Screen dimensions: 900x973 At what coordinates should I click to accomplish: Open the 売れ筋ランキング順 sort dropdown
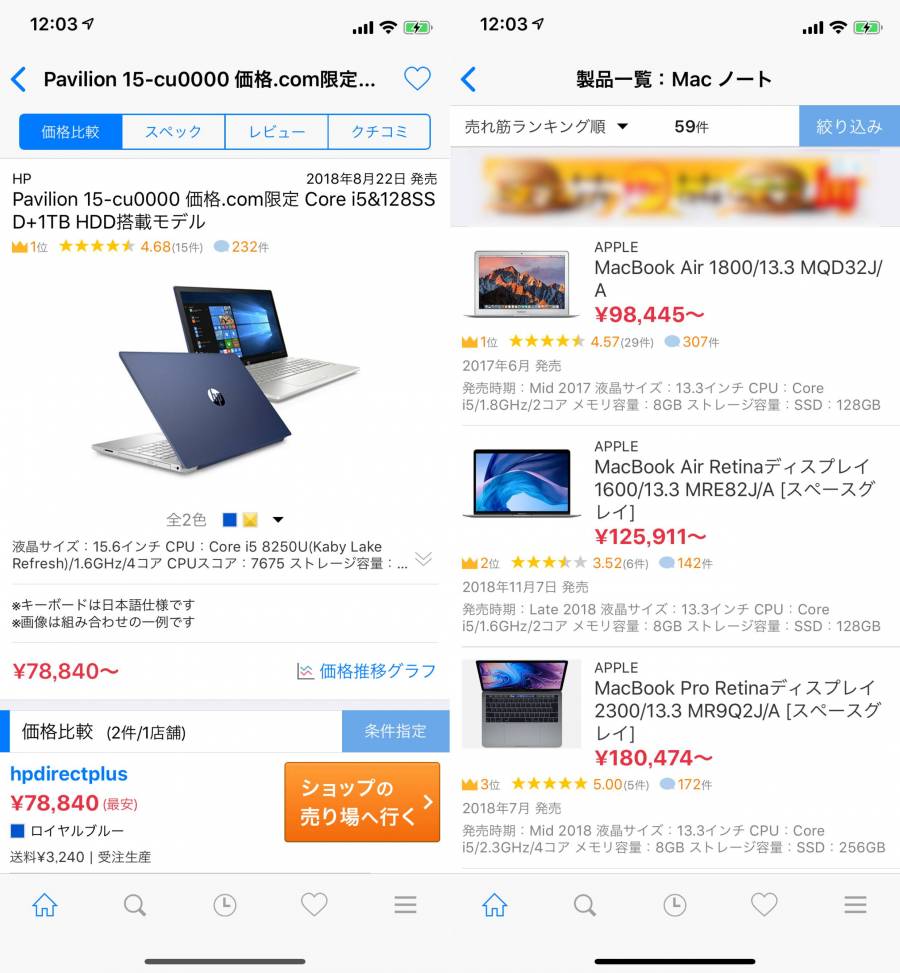tap(546, 127)
